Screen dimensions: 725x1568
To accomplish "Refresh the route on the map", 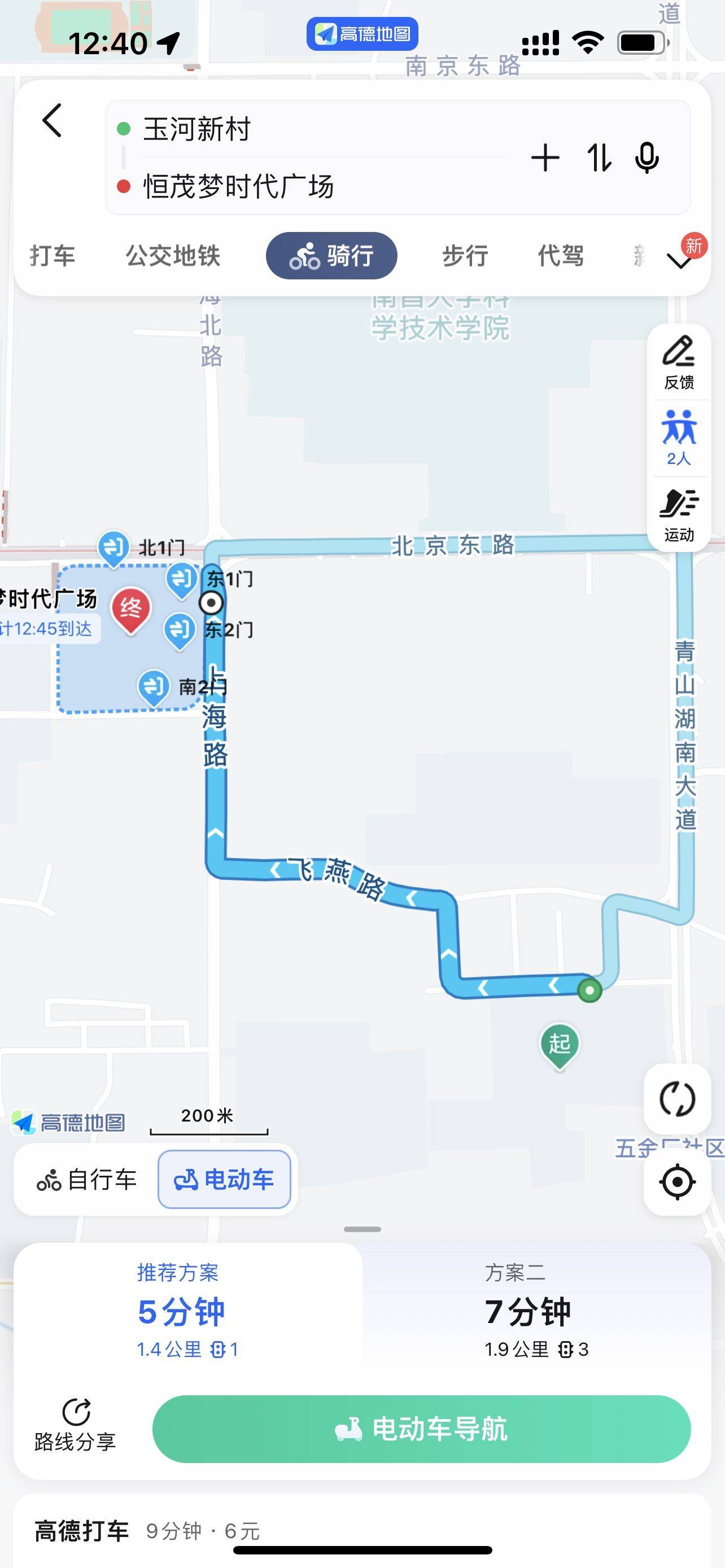I will click(x=677, y=1099).
